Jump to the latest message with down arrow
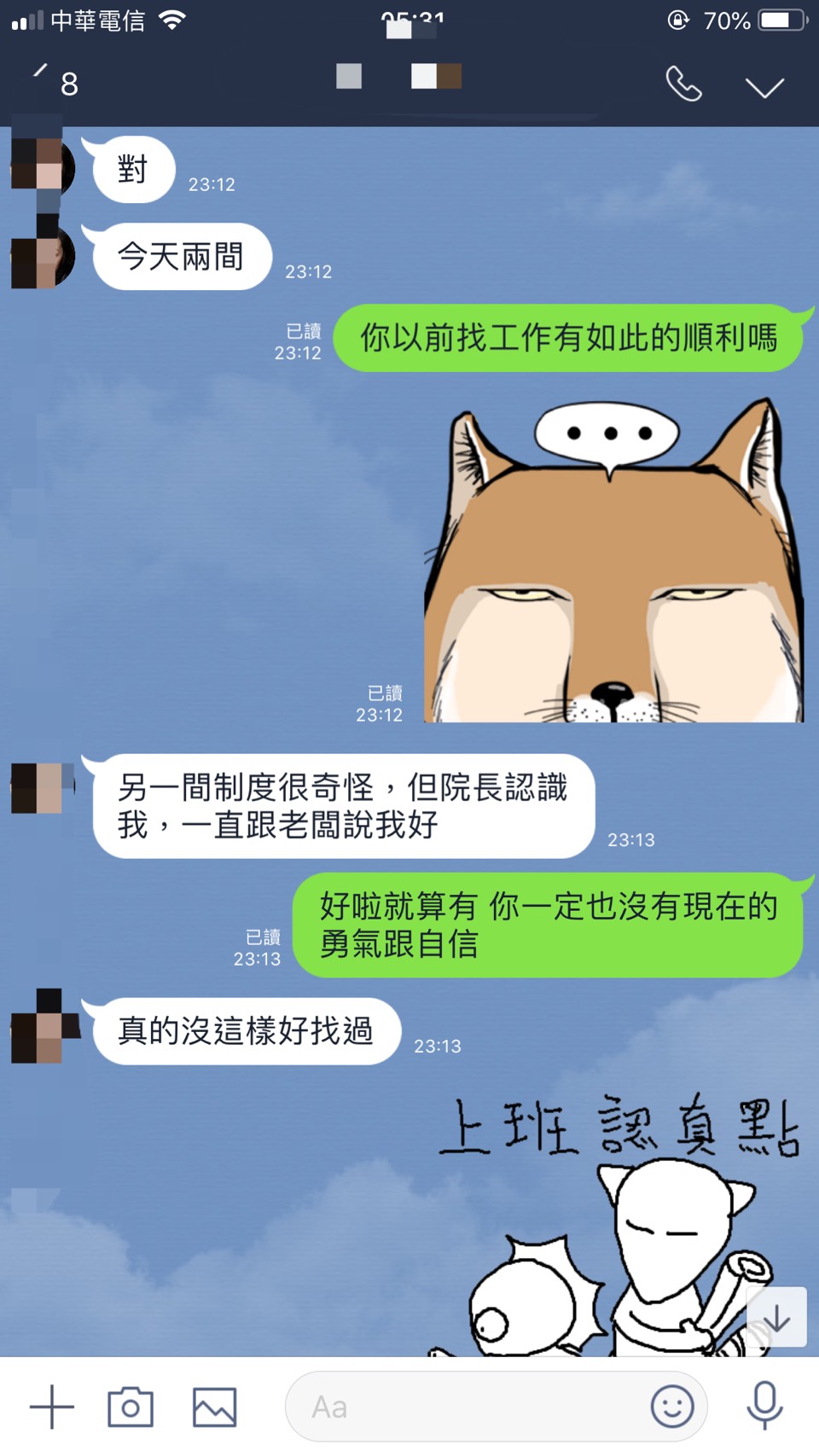The width and height of the screenshot is (819, 1456). 776,1317
